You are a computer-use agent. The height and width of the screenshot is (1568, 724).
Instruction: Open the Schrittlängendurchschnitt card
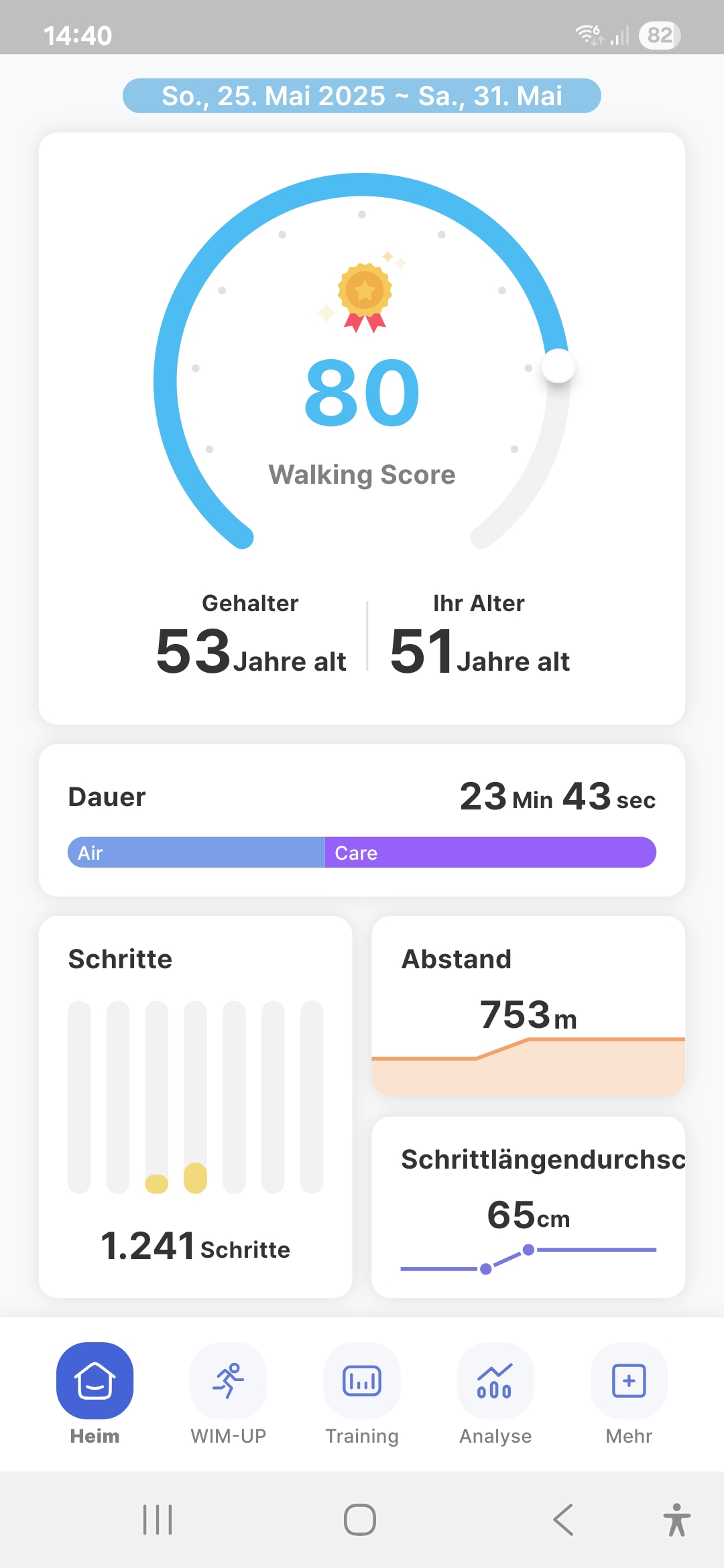tap(528, 1207)
